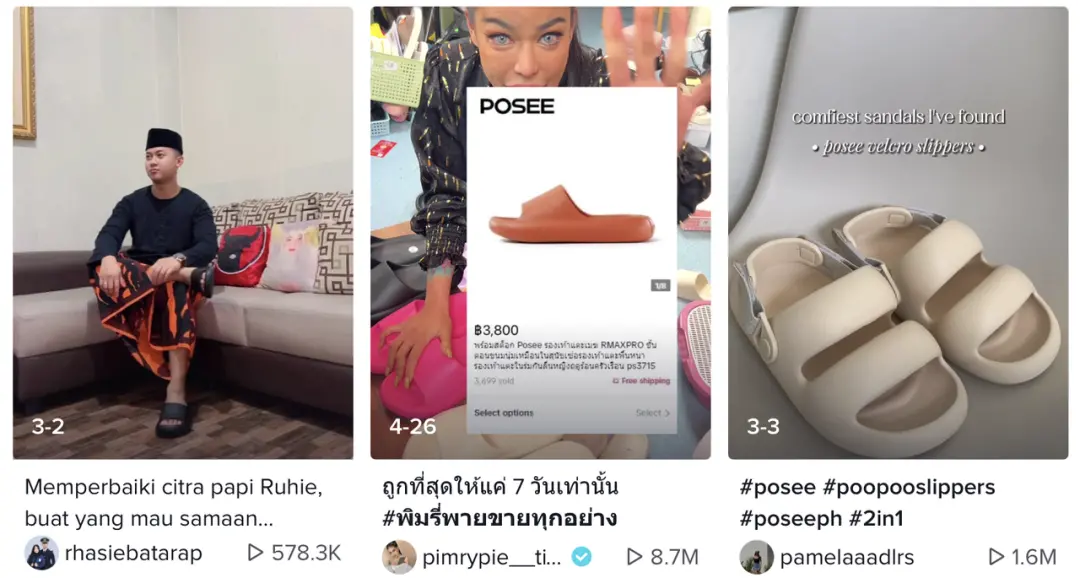Open the #พิมรี่พายขายทุกอย่าง hashtag

pyautogui.click(x=500, y=519)
